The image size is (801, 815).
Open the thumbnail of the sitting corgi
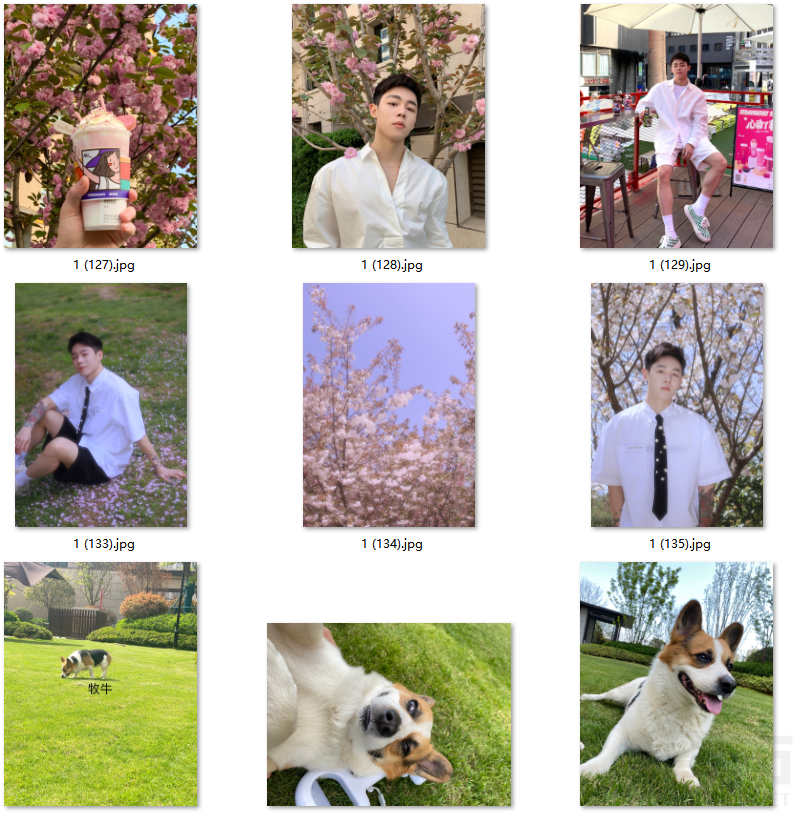pyautogui.click(x=676, y=684)
